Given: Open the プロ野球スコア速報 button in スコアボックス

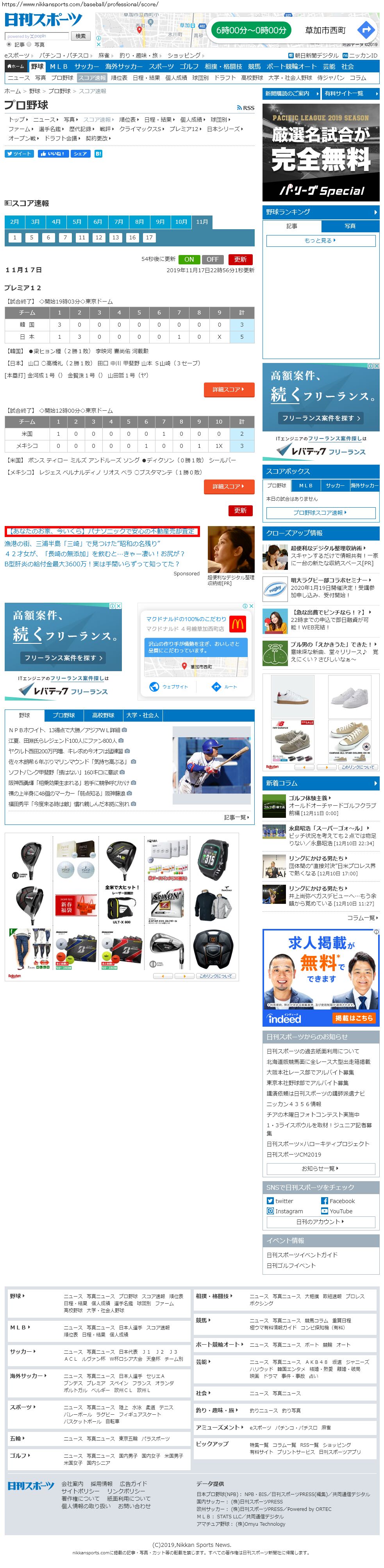Looking at the screenshot, I should (320, 512).
